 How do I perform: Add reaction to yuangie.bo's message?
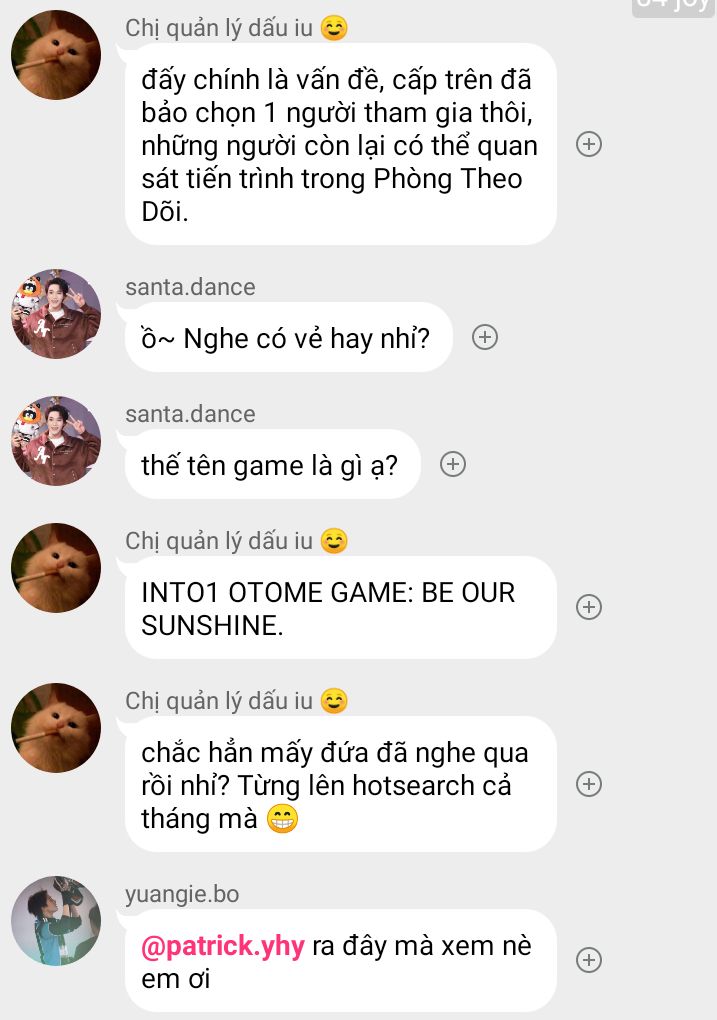pyautogui.click(x=589, y=960)
